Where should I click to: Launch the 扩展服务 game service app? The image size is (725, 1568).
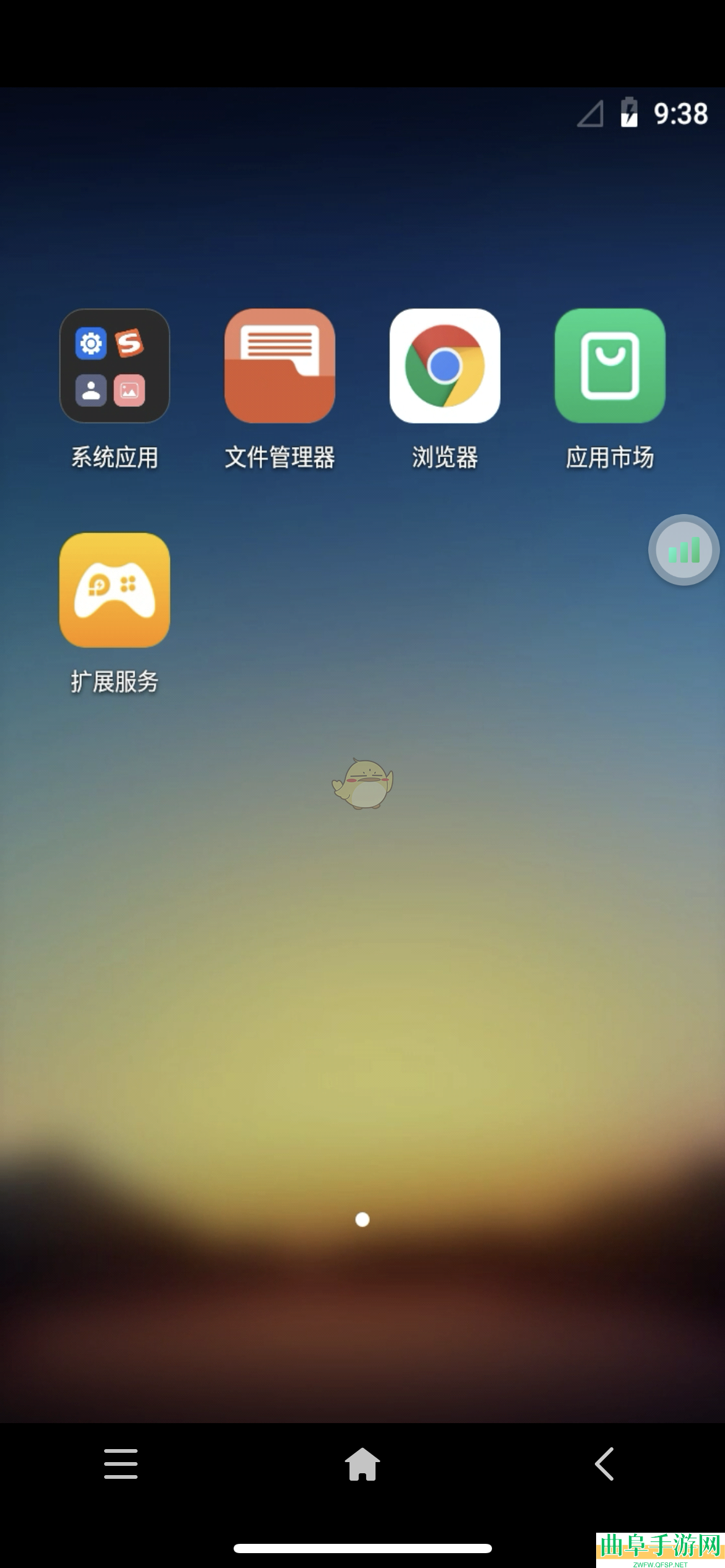114,591
